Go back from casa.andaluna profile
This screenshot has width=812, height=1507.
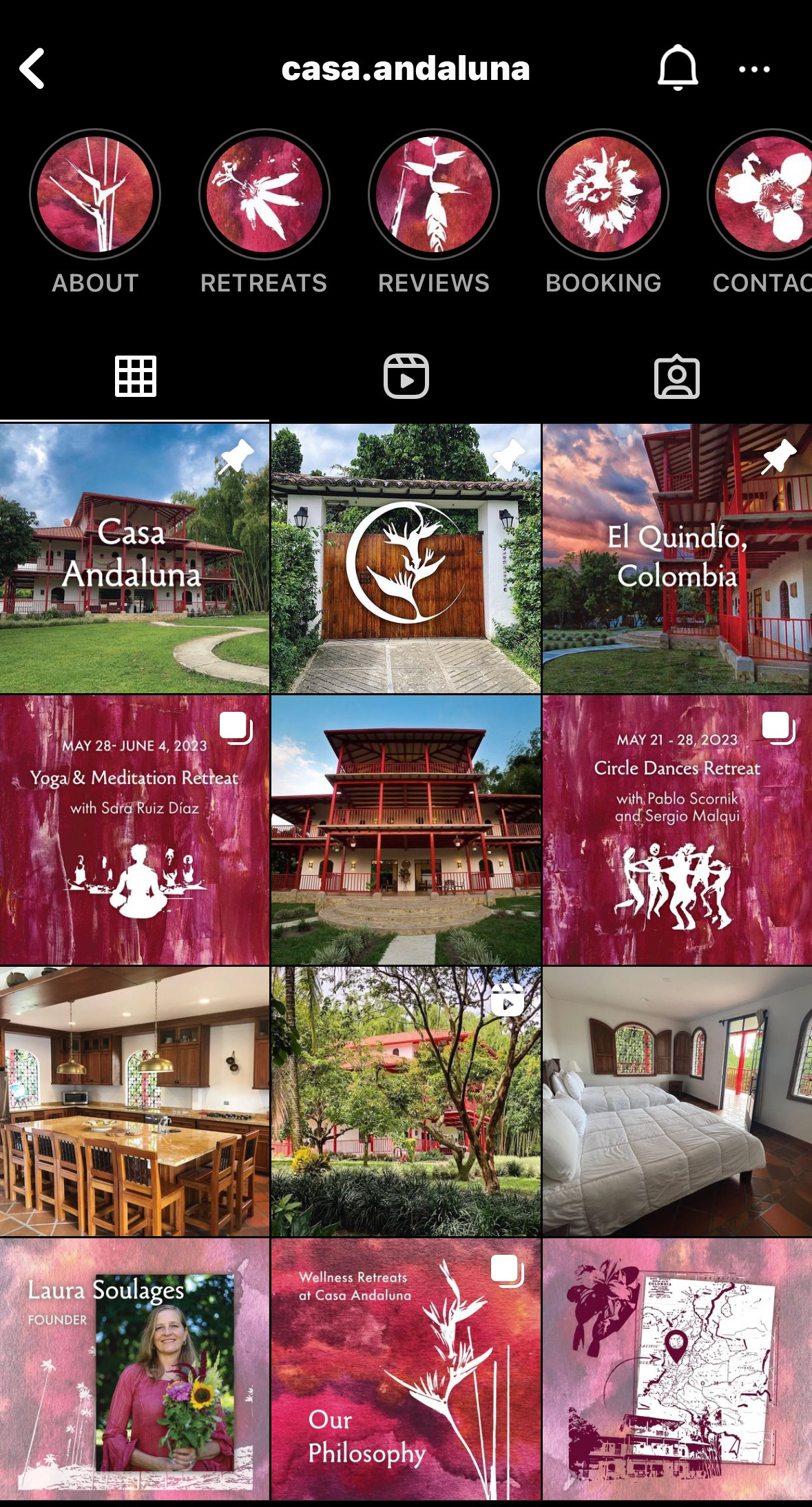tap(32, 68)
